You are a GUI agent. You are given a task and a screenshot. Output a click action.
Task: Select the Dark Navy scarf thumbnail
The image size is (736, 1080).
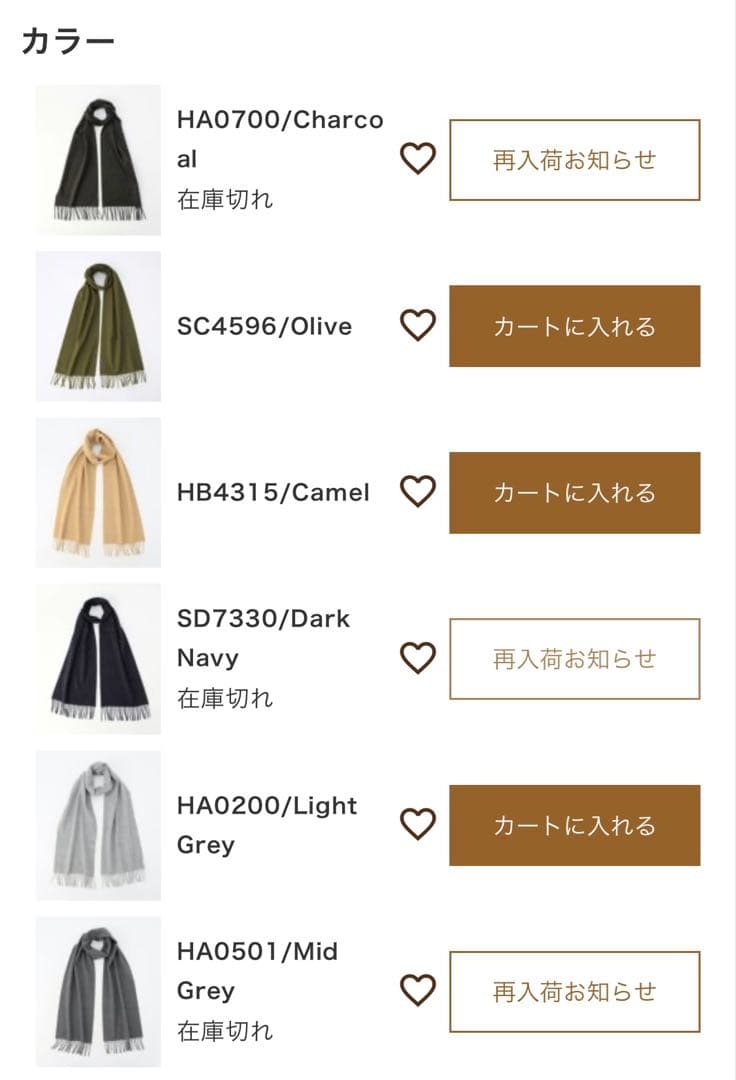[x=97, y=658]
